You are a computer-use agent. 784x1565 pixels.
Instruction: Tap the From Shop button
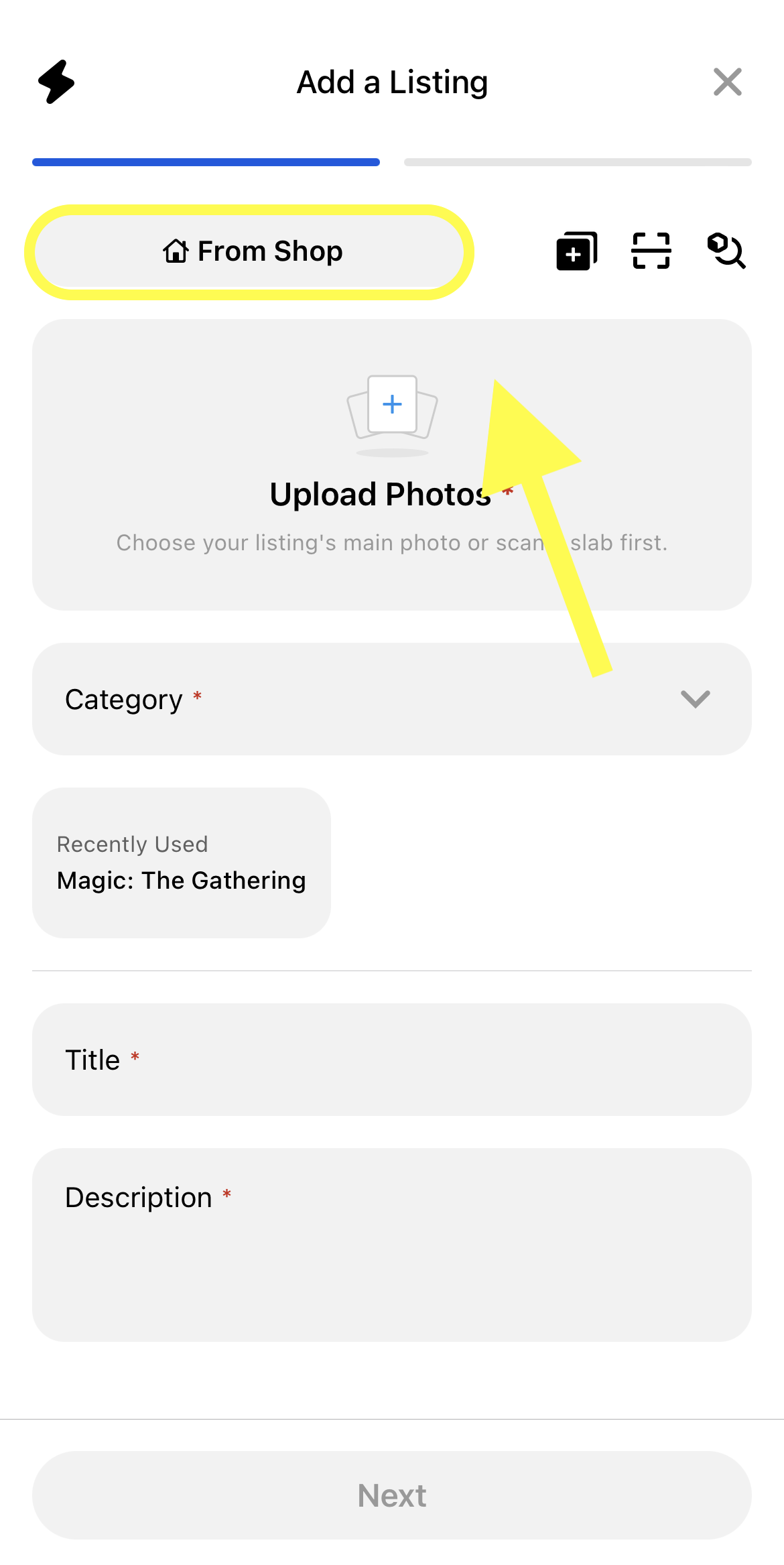[x=249, y=252]
